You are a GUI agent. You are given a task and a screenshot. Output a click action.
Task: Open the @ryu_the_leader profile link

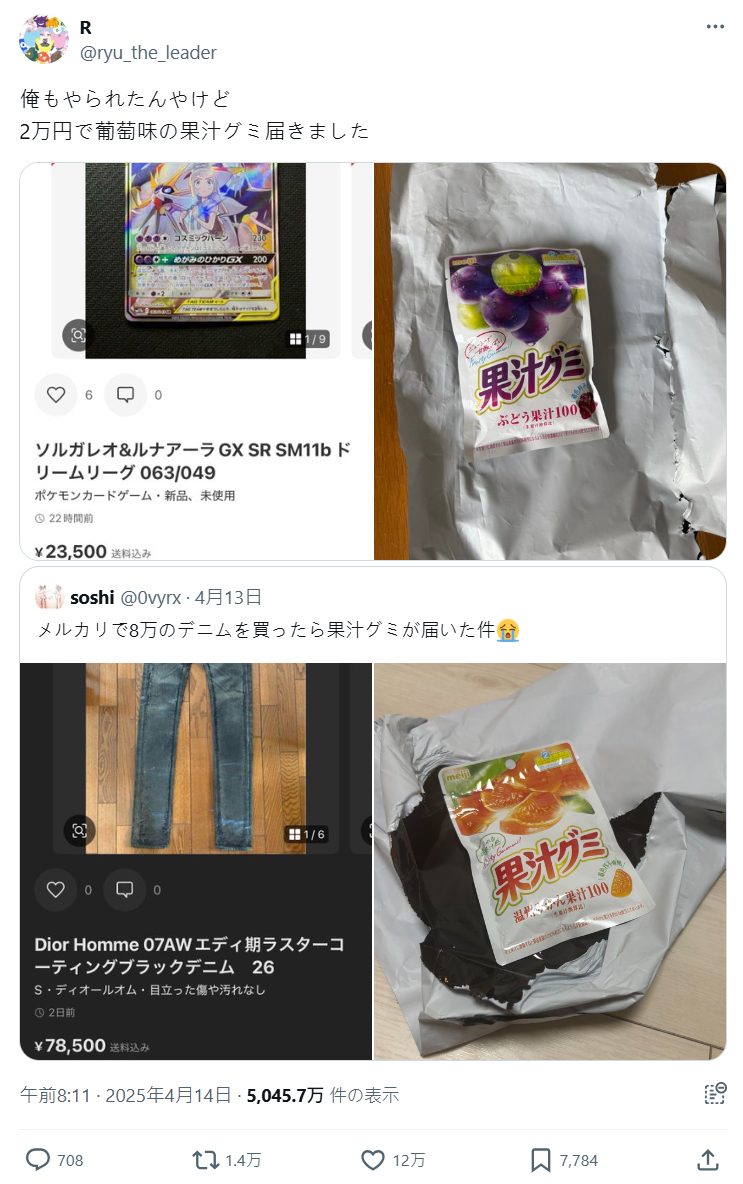click(148, 53)
